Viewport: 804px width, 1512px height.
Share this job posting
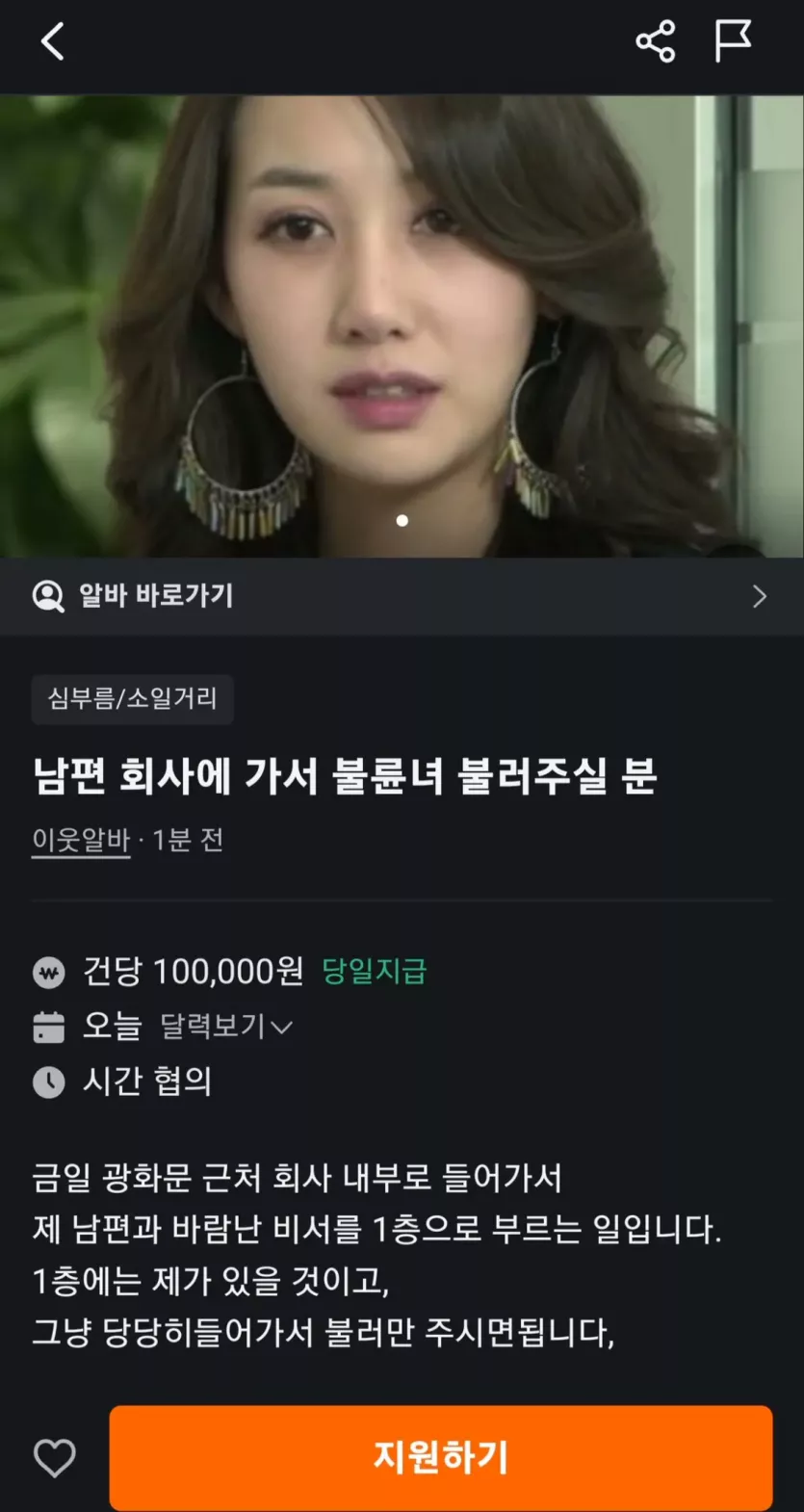(x=656, y=41)
